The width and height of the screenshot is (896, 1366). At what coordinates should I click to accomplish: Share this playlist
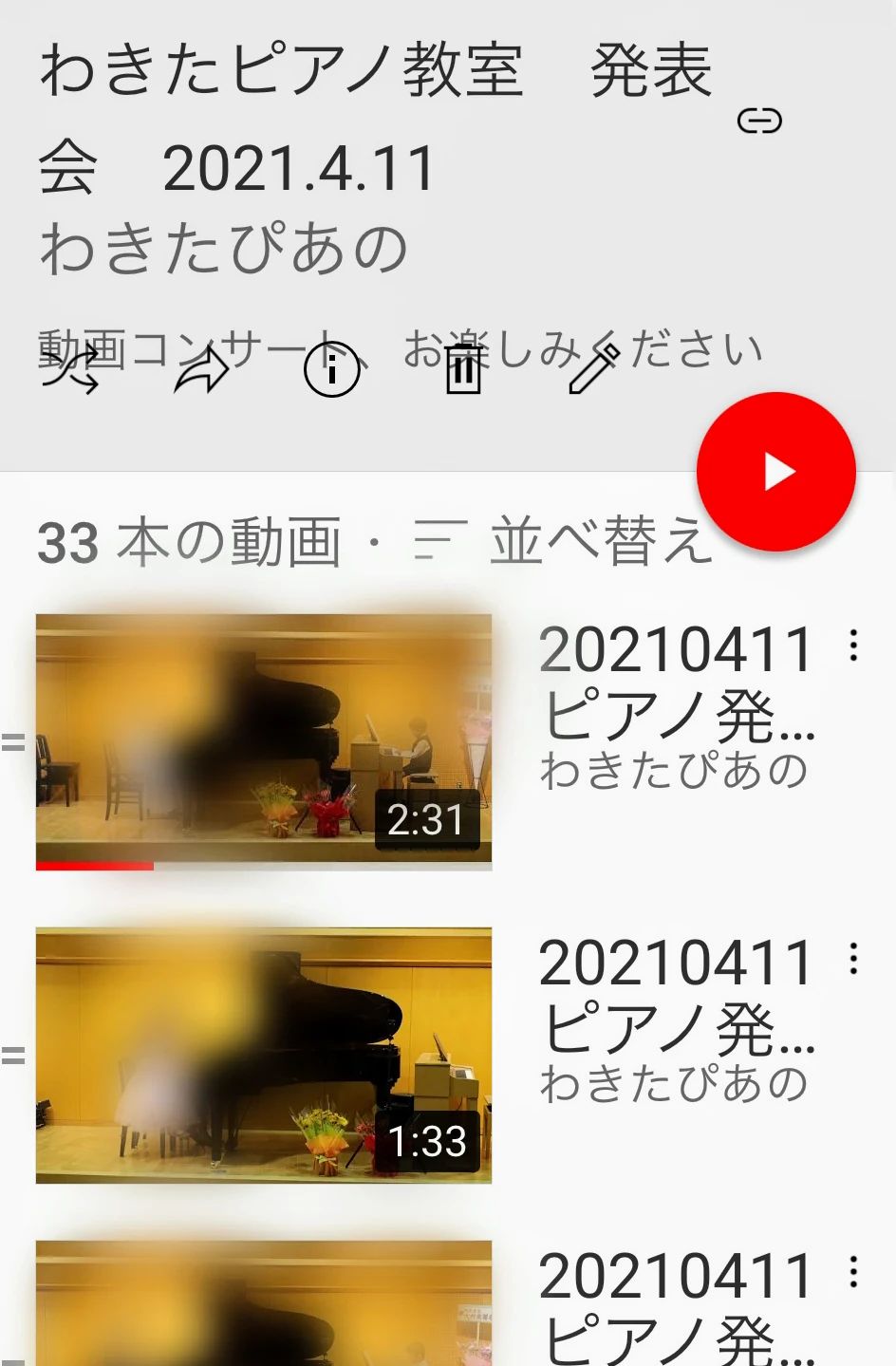tap(201, 370)
